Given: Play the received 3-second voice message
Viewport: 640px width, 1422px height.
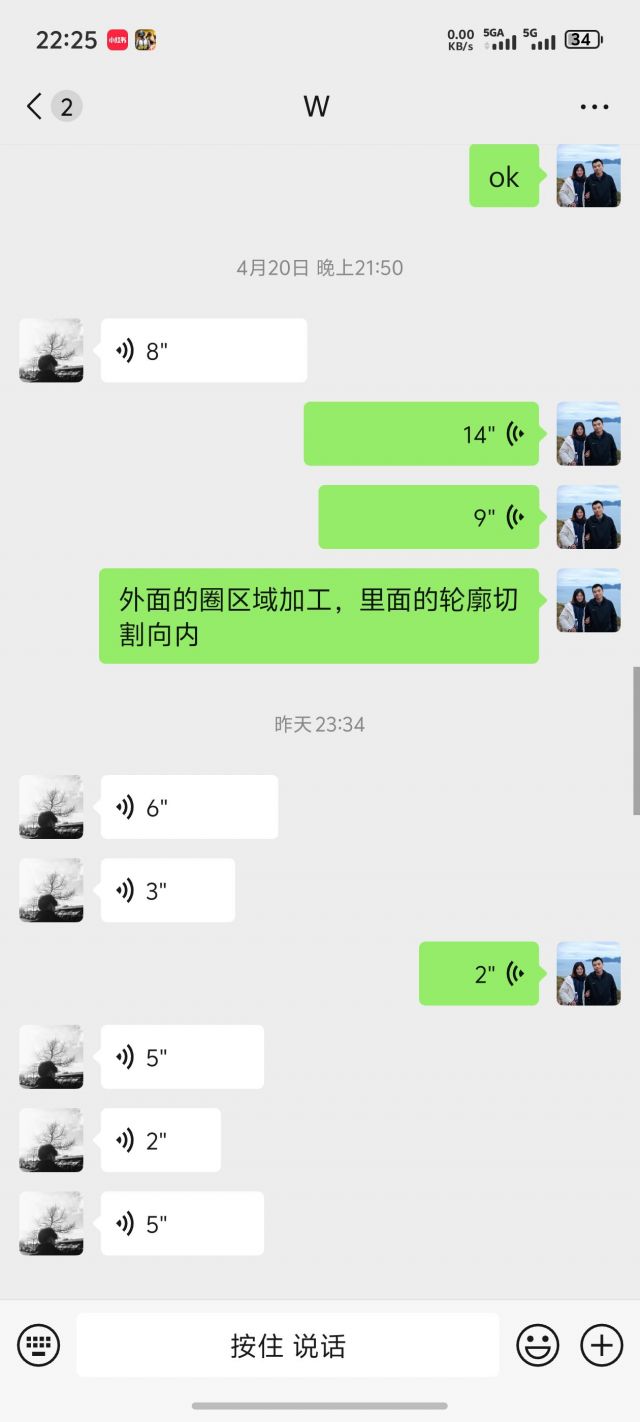Looking at the screenshot, I should 167,890.
